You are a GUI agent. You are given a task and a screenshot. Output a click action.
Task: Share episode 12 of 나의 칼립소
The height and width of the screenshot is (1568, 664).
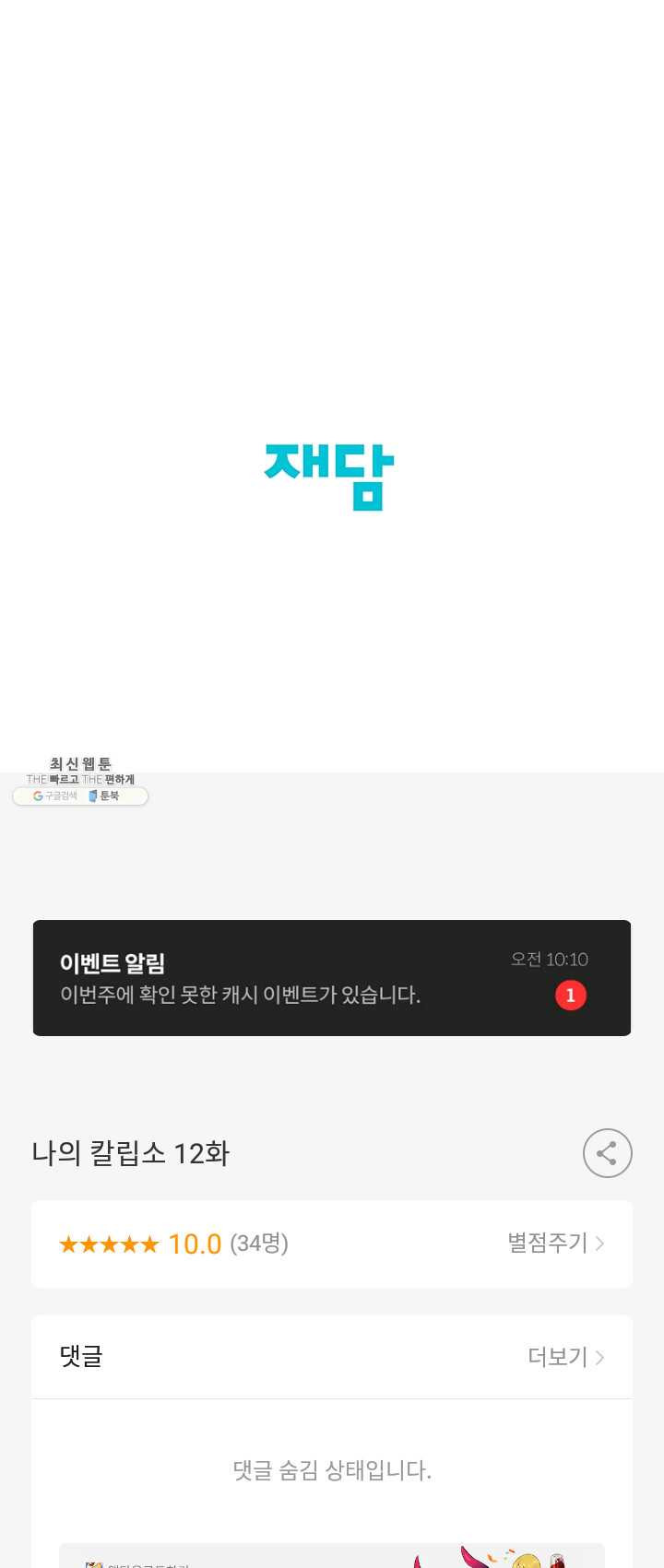tap(607, 1153)
